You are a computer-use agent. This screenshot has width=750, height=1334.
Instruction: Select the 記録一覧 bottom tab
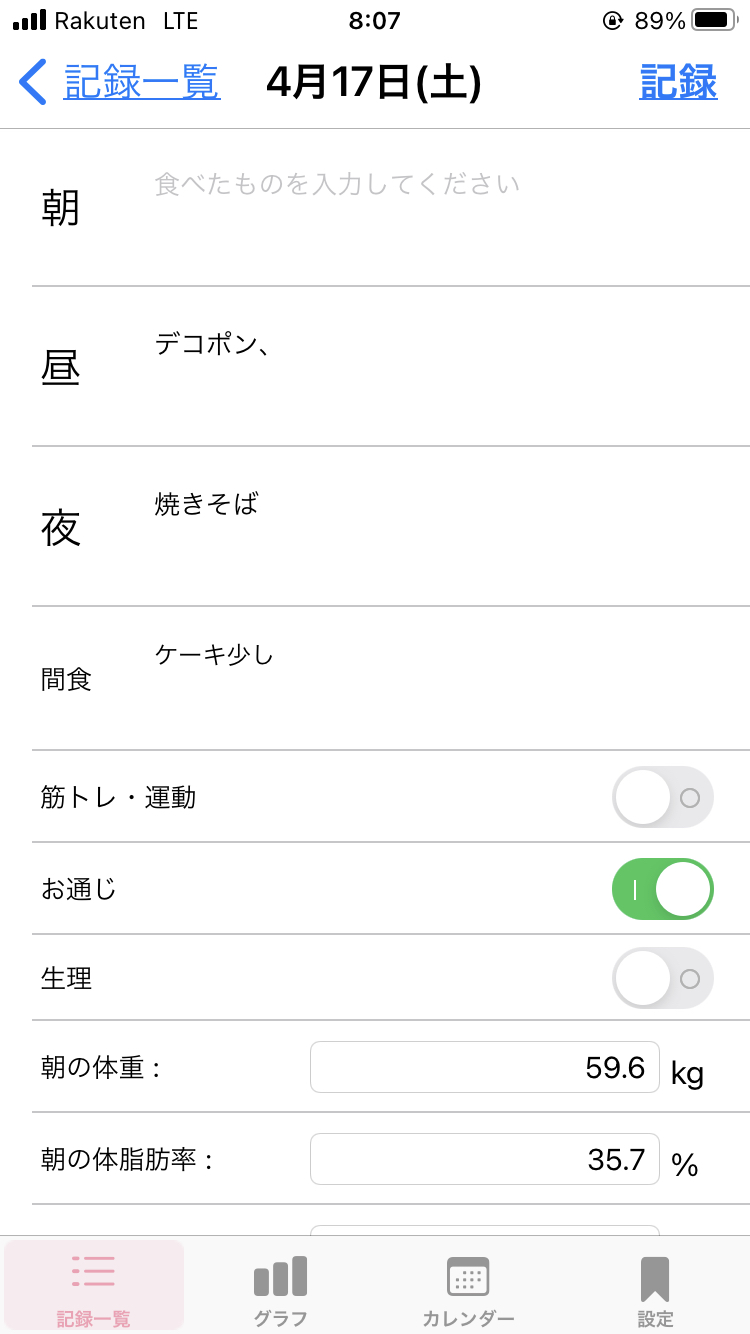point(94,1287)
